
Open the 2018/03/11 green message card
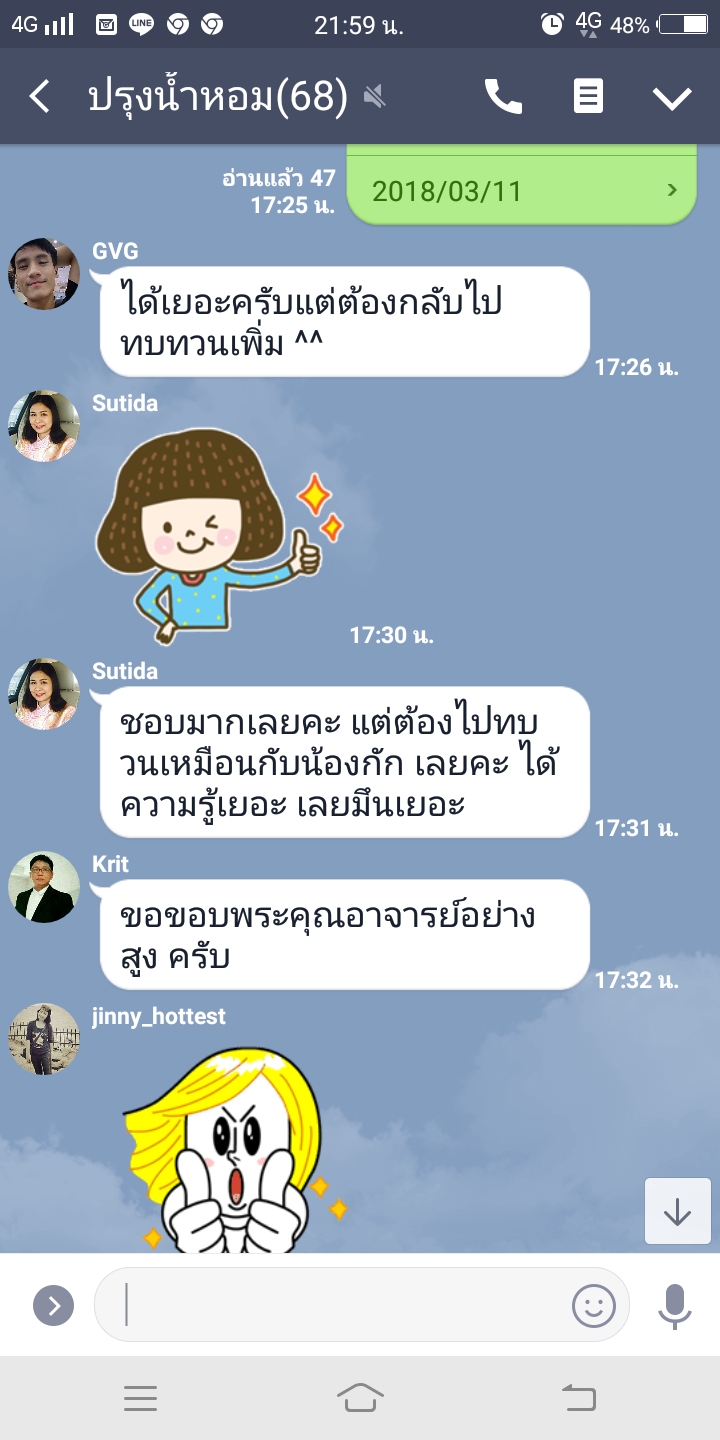(x=521, y=190)
